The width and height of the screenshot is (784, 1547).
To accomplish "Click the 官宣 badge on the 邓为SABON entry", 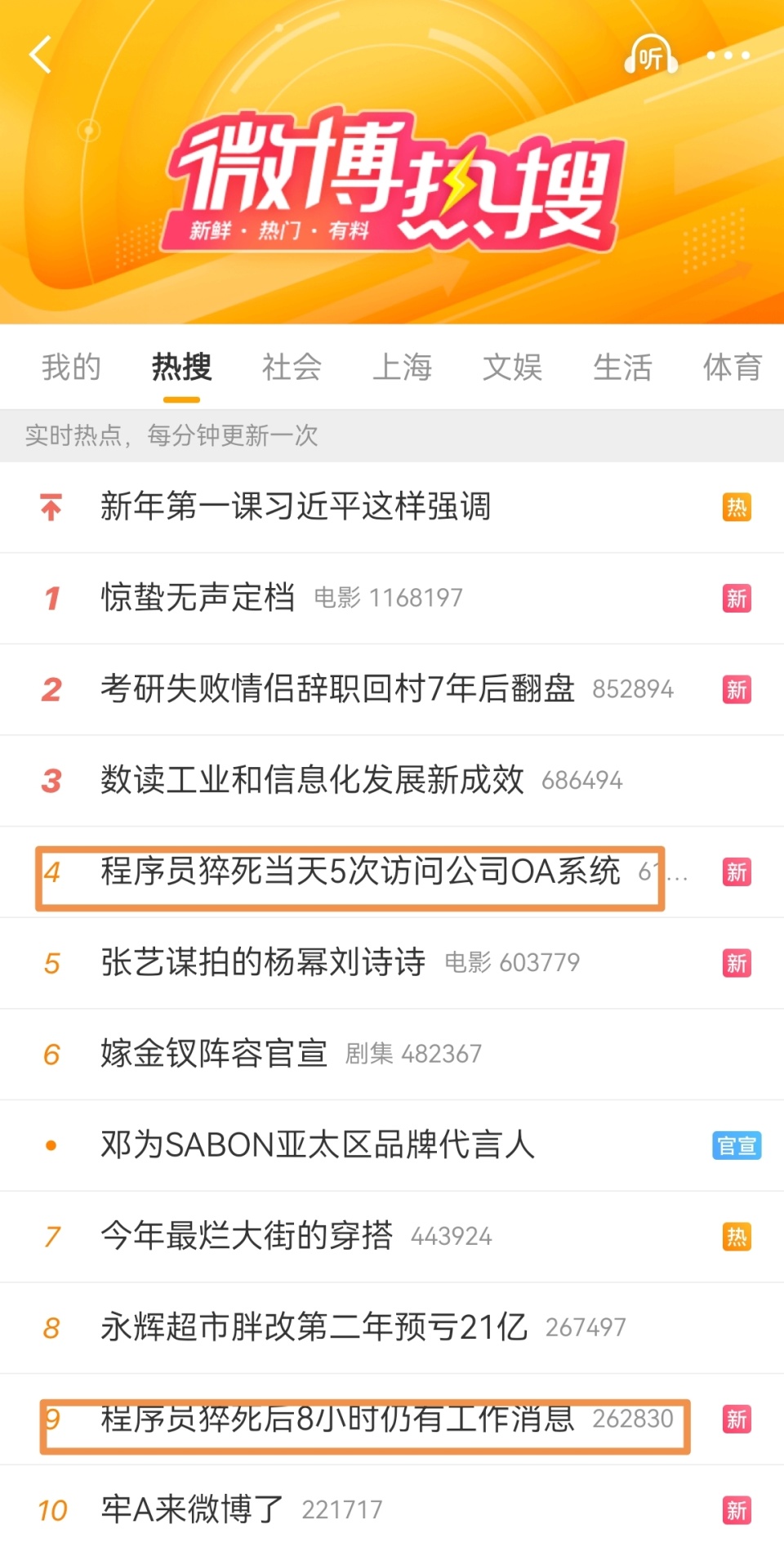I will click(736, 1145).
